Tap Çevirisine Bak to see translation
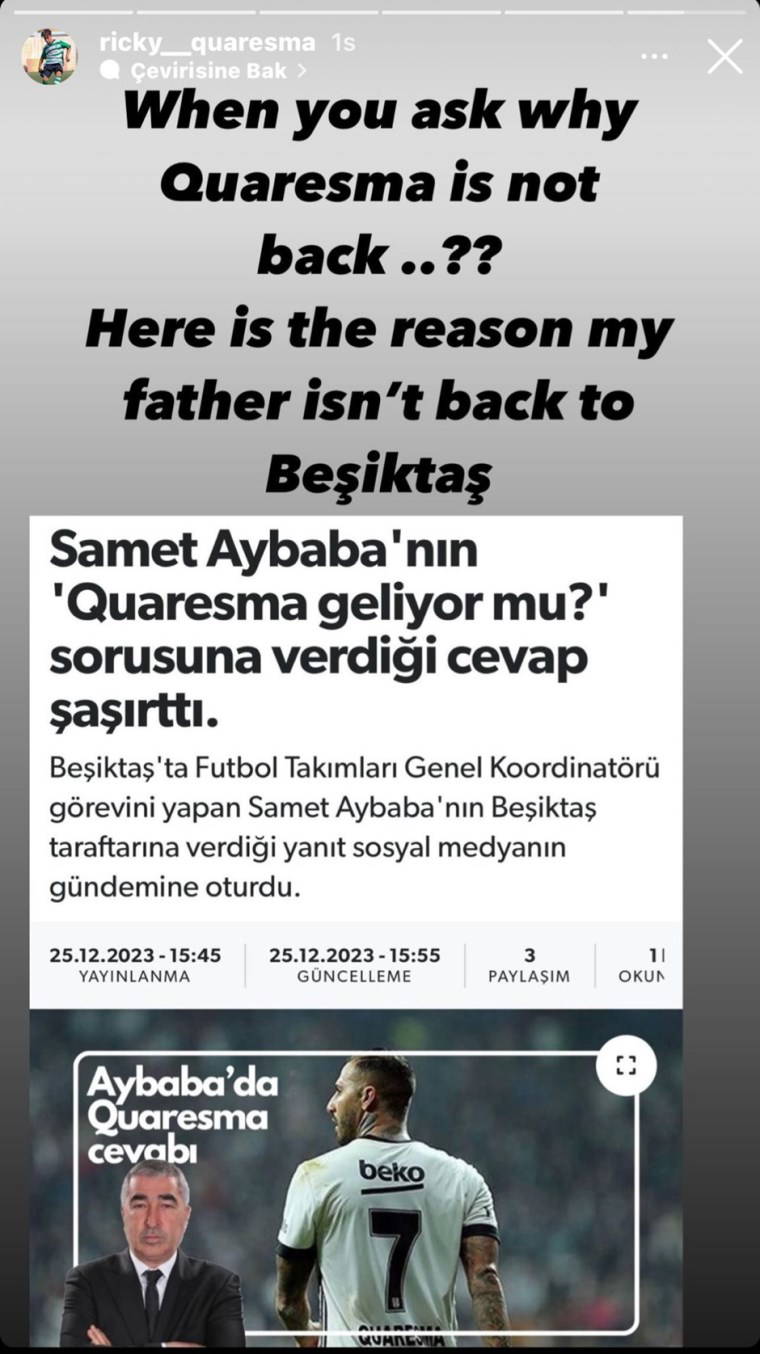 (x=204, y=71)
